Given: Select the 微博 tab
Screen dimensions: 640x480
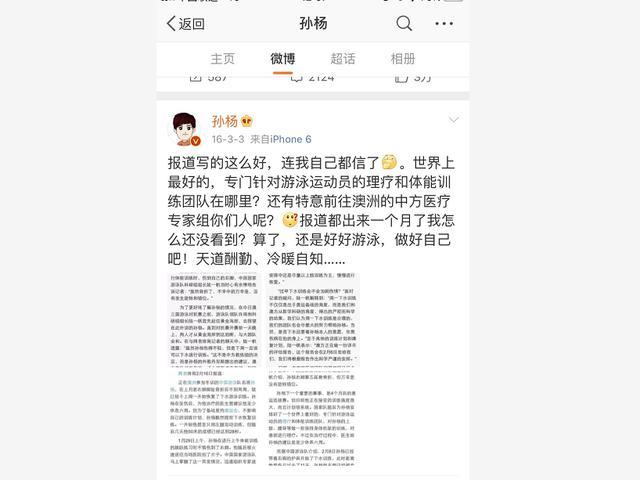Looking at the screenshot, I should [283, 58].
